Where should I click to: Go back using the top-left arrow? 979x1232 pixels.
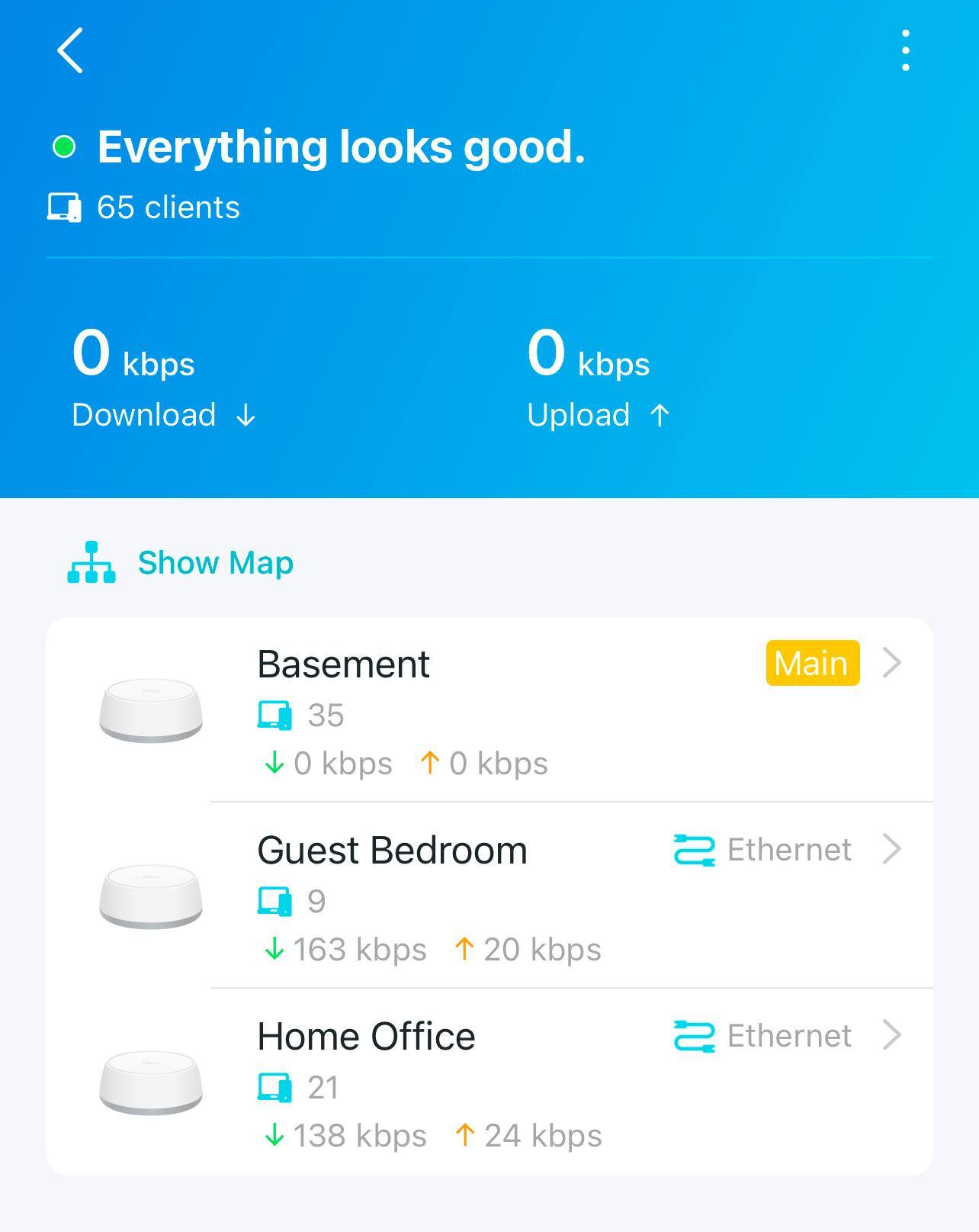click(x=69, y=51)
